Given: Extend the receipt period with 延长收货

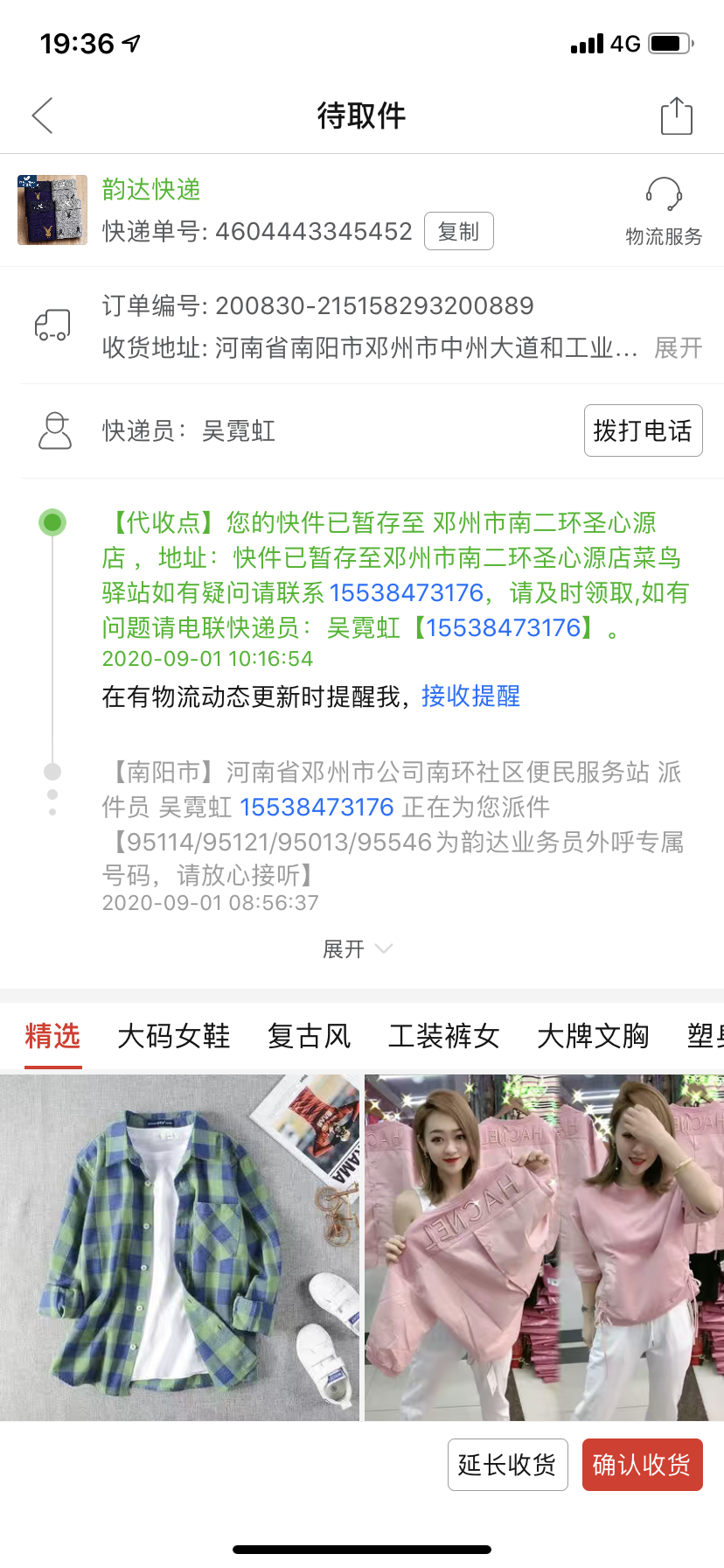Looking at the screenshot, I should click(x=507, y=1465).
